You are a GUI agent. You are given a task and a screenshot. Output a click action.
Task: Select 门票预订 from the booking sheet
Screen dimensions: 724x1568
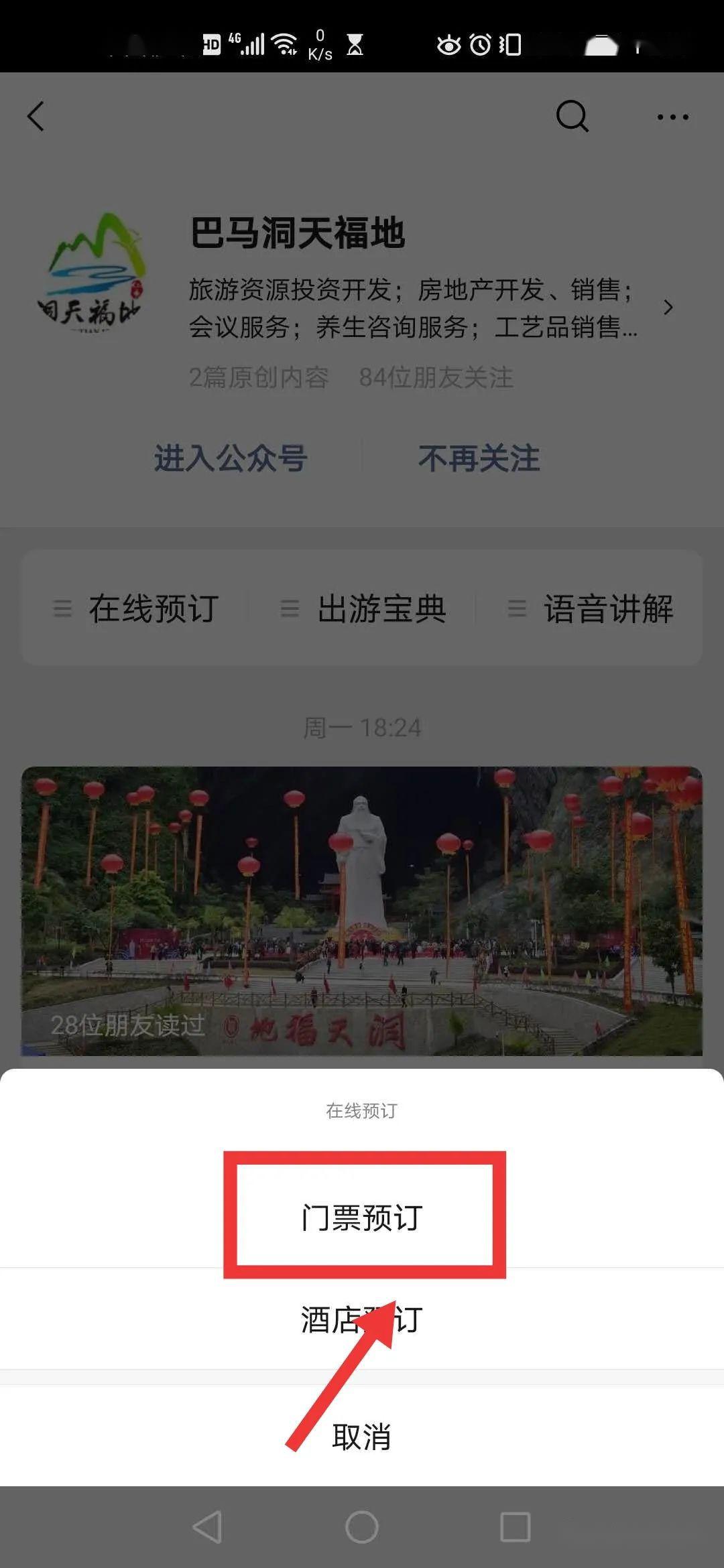362,1217
